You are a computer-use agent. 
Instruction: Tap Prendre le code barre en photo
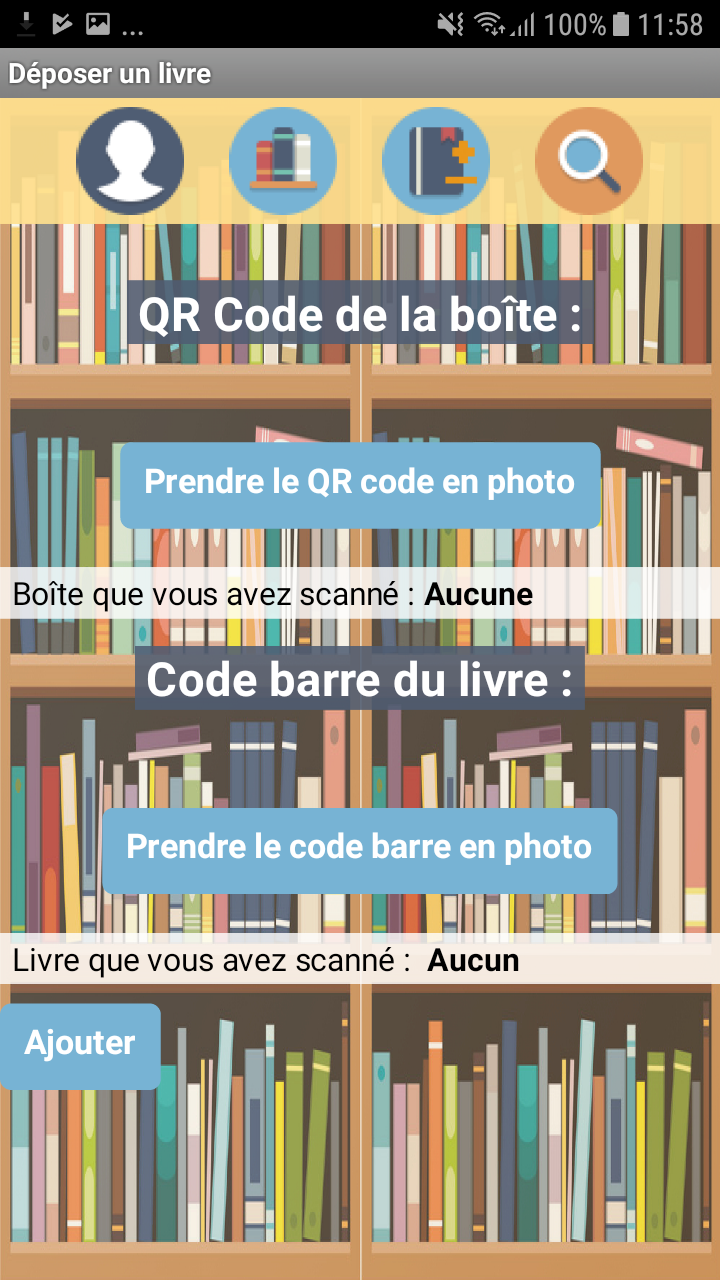pos(360,850)
